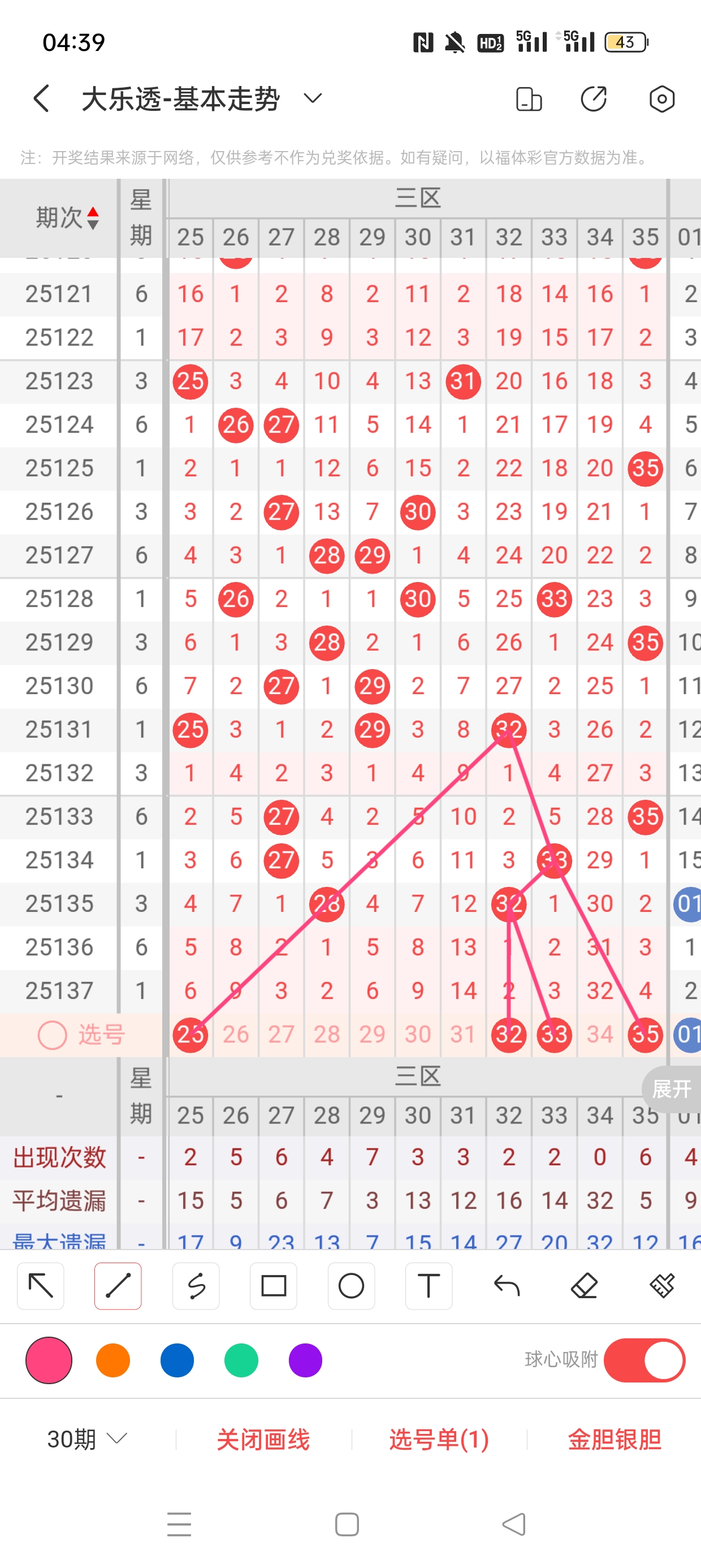Screen dimensions: 701x1568
Task: Open the 30期 period count dropdown
Action: pos(87,1439)
